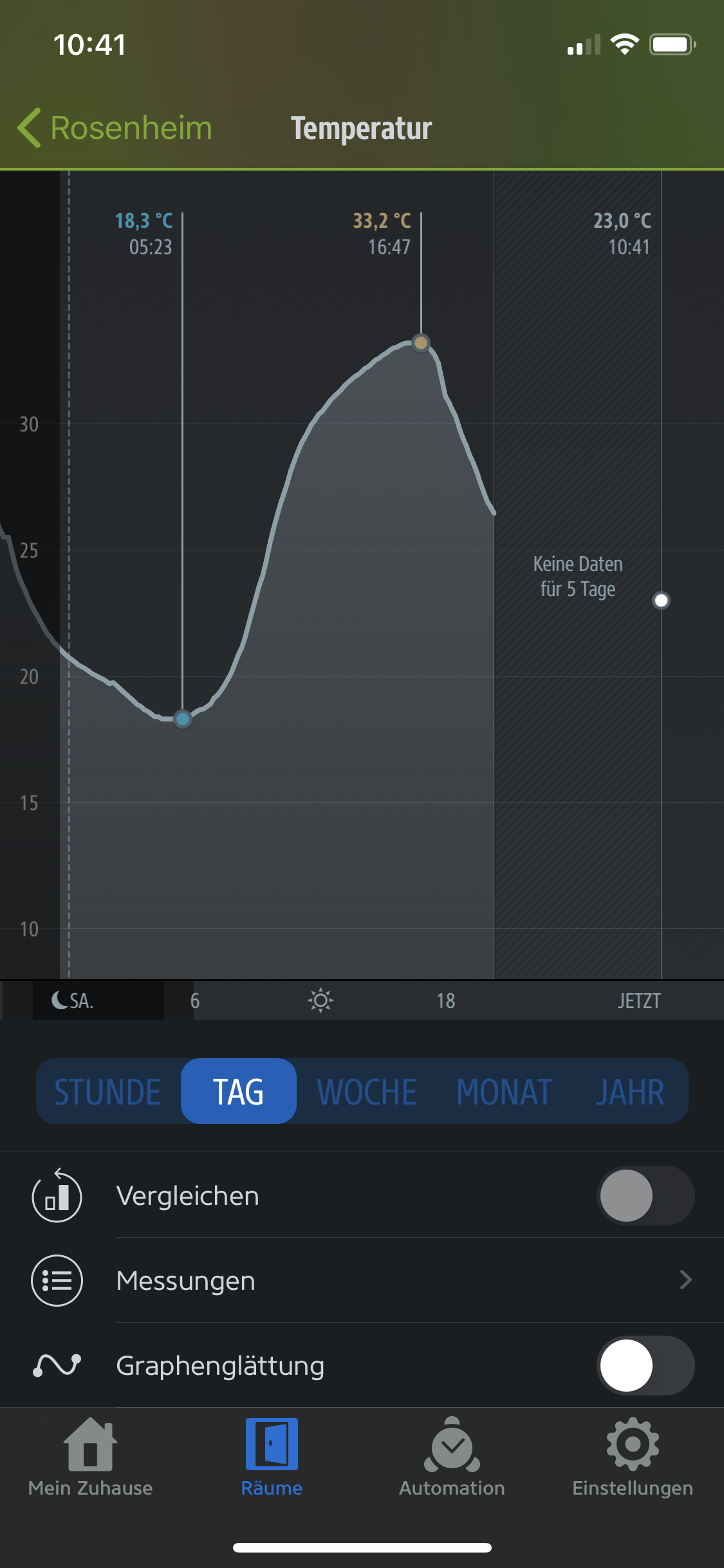Open the Automation tab
724x1568 pixels.
(x=452, y=1457)
